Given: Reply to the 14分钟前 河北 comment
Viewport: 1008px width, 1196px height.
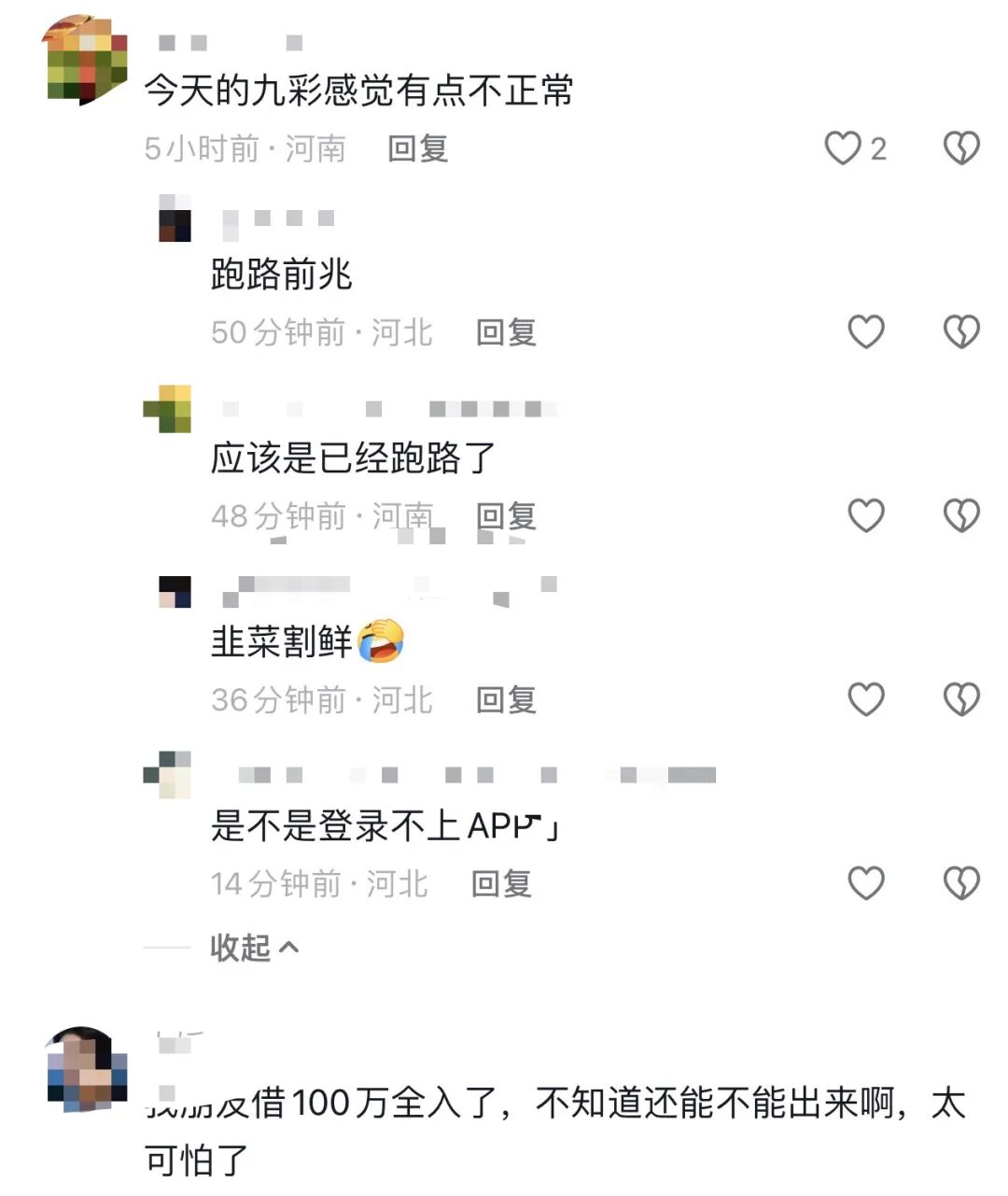Looking at the screenshot, I should click(501, 883).
